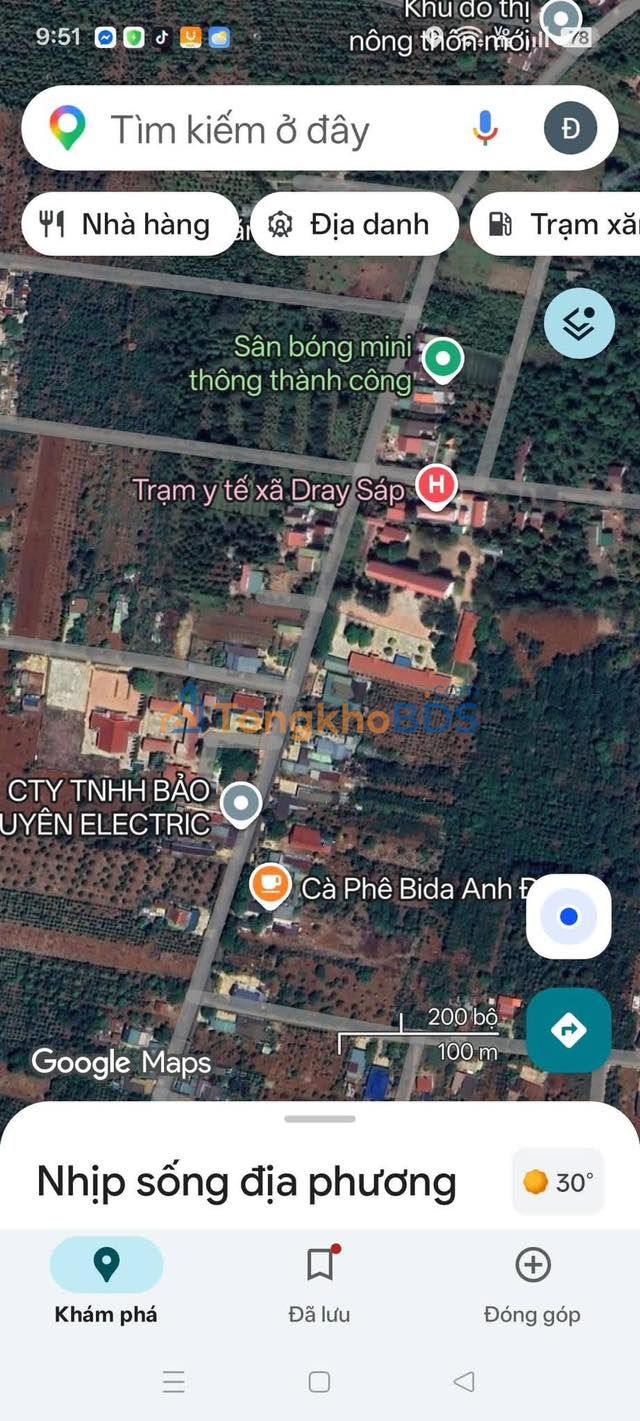
Task: Select Sân bóng mini thông thành công pin
Action: (441, 358)
